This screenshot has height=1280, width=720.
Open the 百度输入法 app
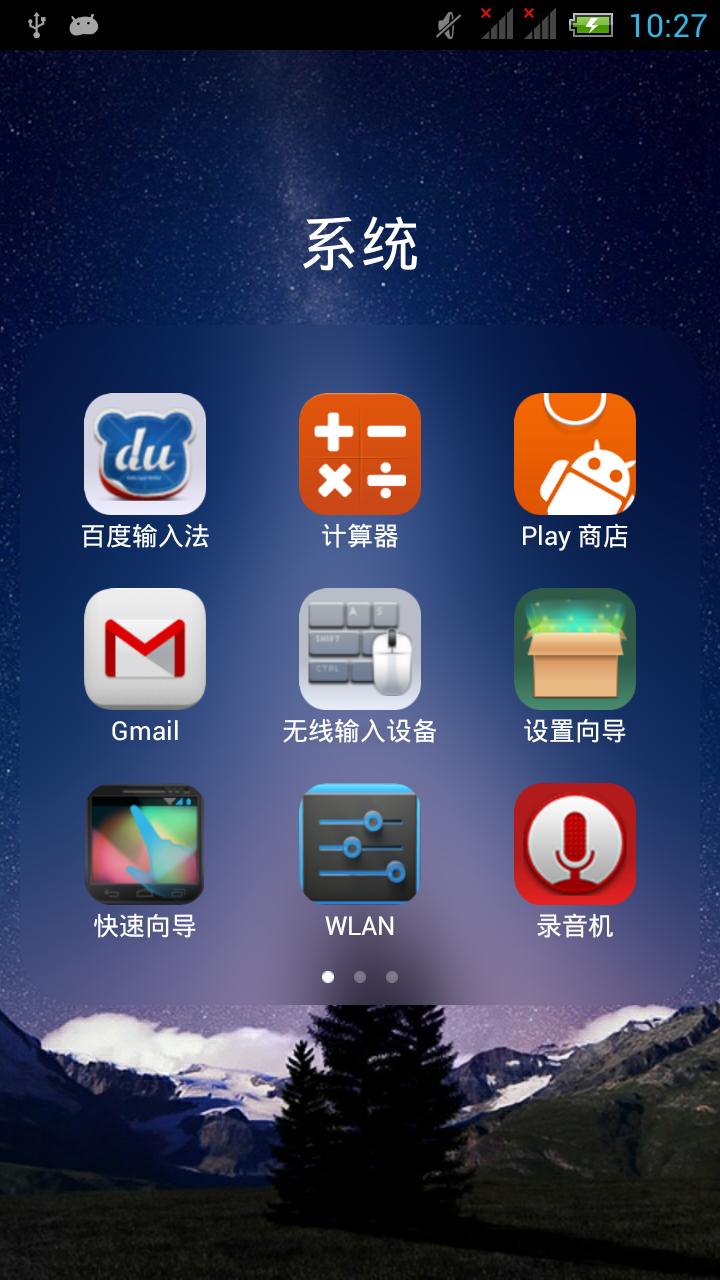tap(145, 454)
